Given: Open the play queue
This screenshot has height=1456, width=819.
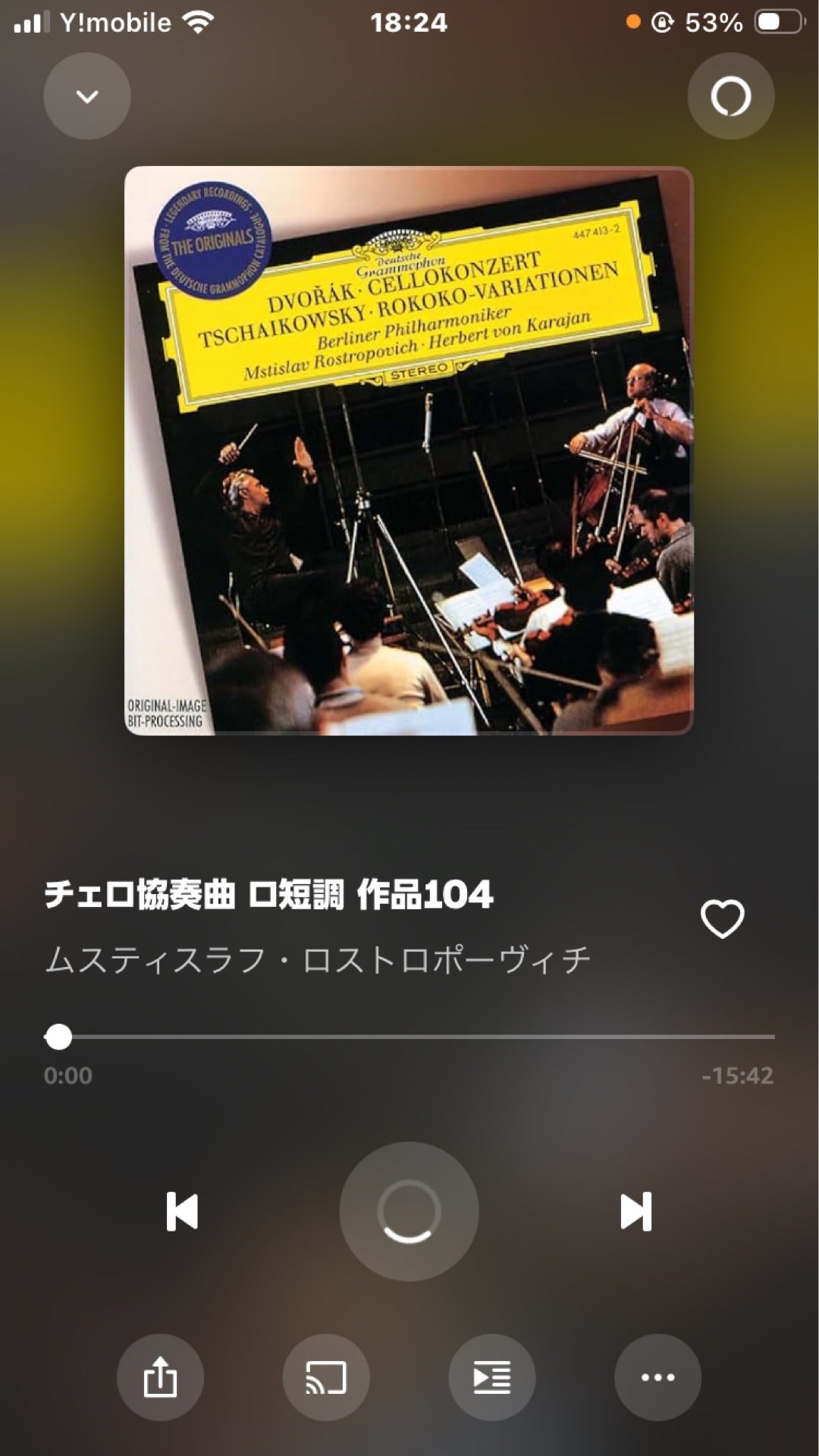Looking at the screenshot, I should tap(492, 1377).
